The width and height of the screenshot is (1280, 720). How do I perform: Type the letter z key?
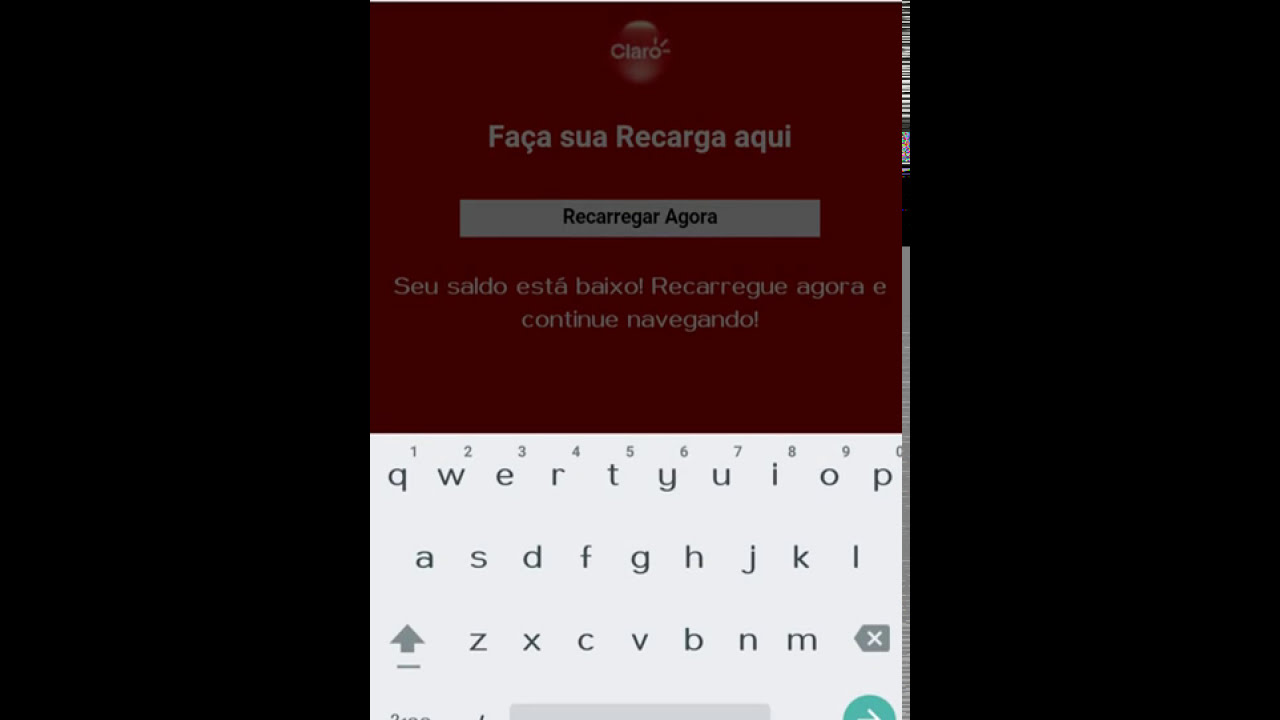(478, 640)
